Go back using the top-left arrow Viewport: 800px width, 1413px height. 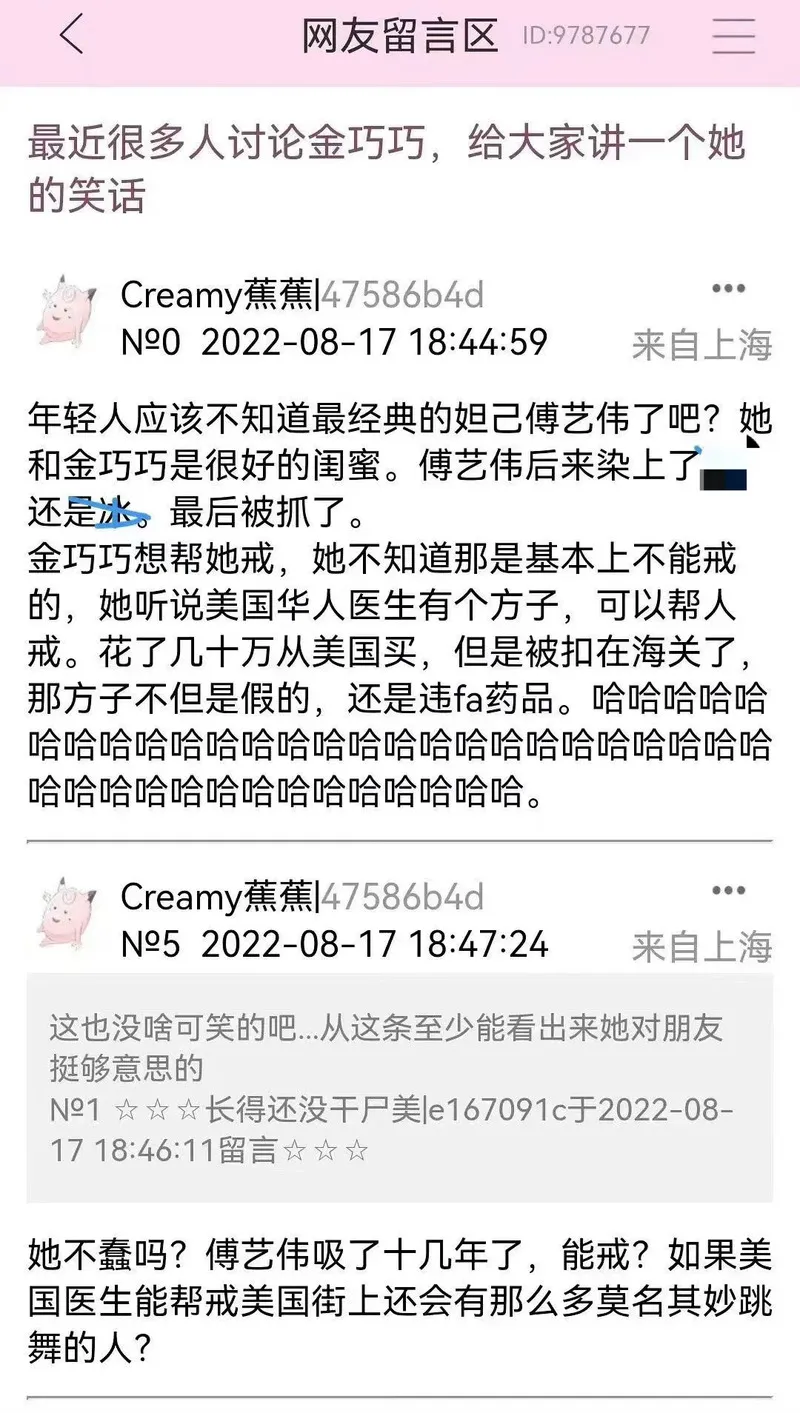click(71, 36)
